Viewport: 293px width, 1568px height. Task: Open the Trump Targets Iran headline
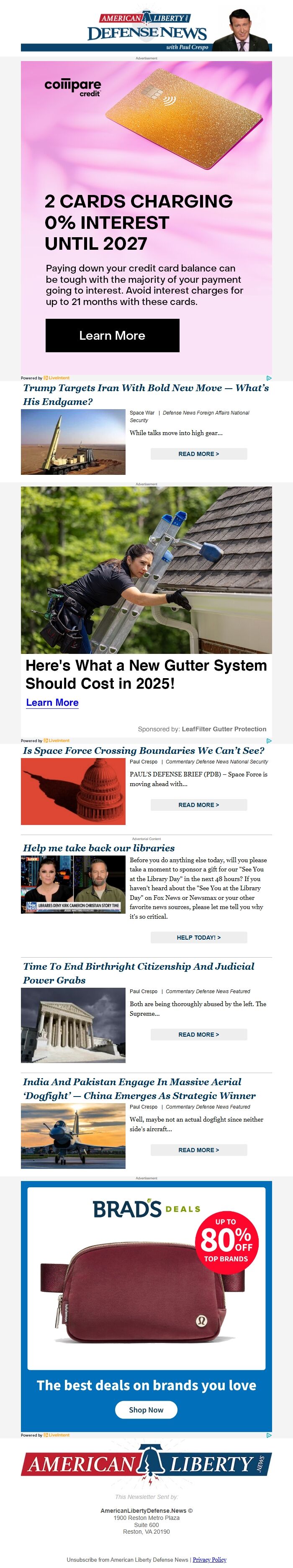point(146,395)
